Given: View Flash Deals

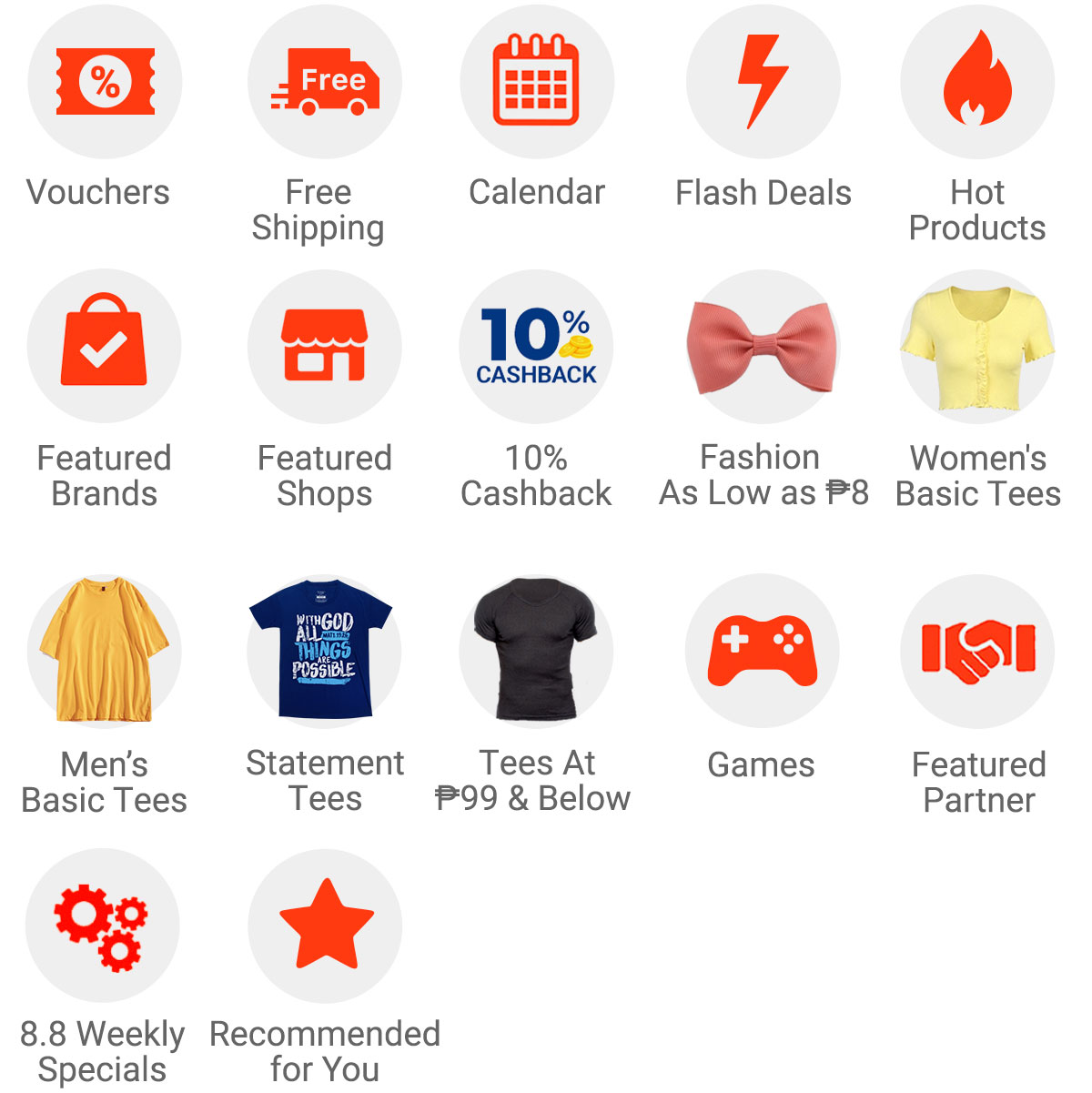Looking at the screenshot, I should pyautogui.click(x=763, y=83).
